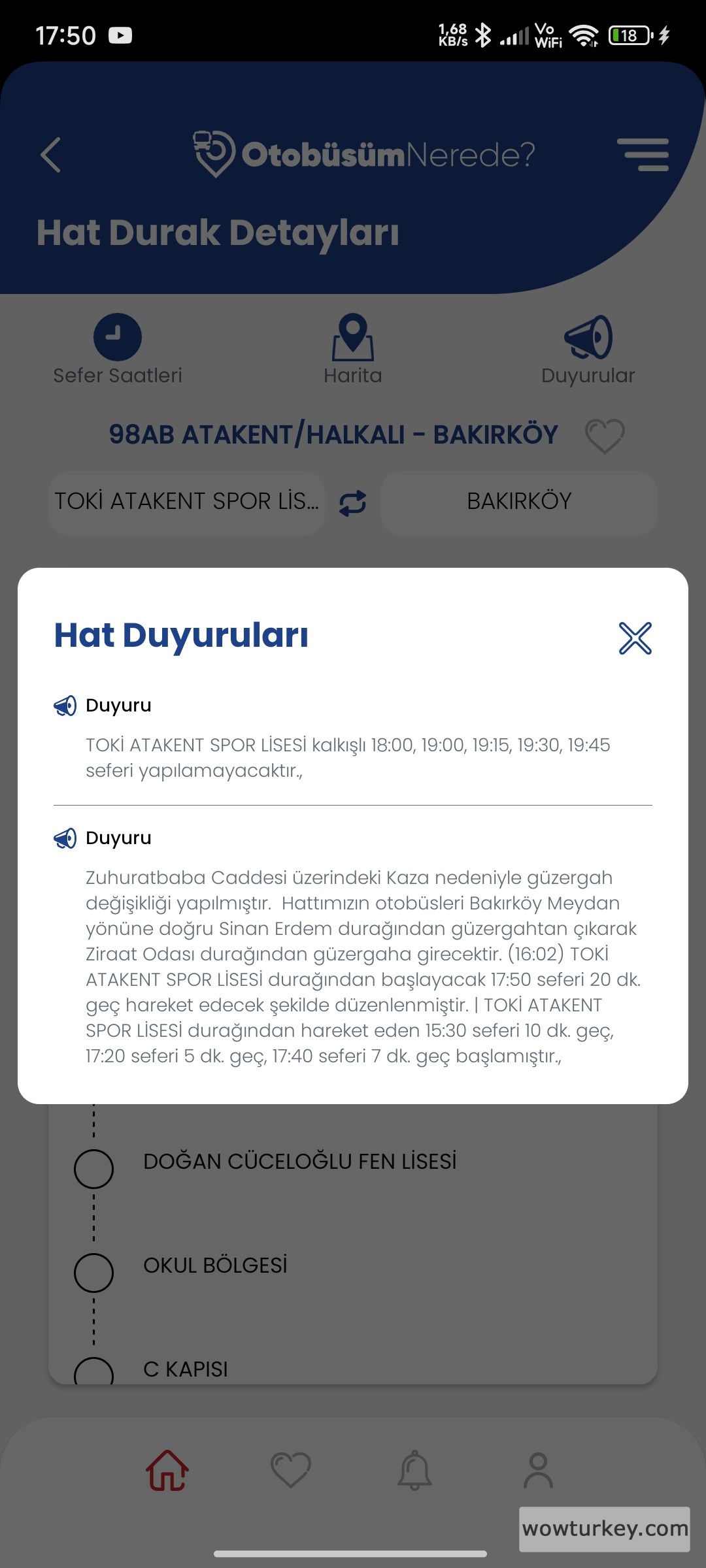Image resolution: width=706 pixels, height=1568 pixels.
Task: Select the Hat Durak Detayları title
Action: click(218, 233)
